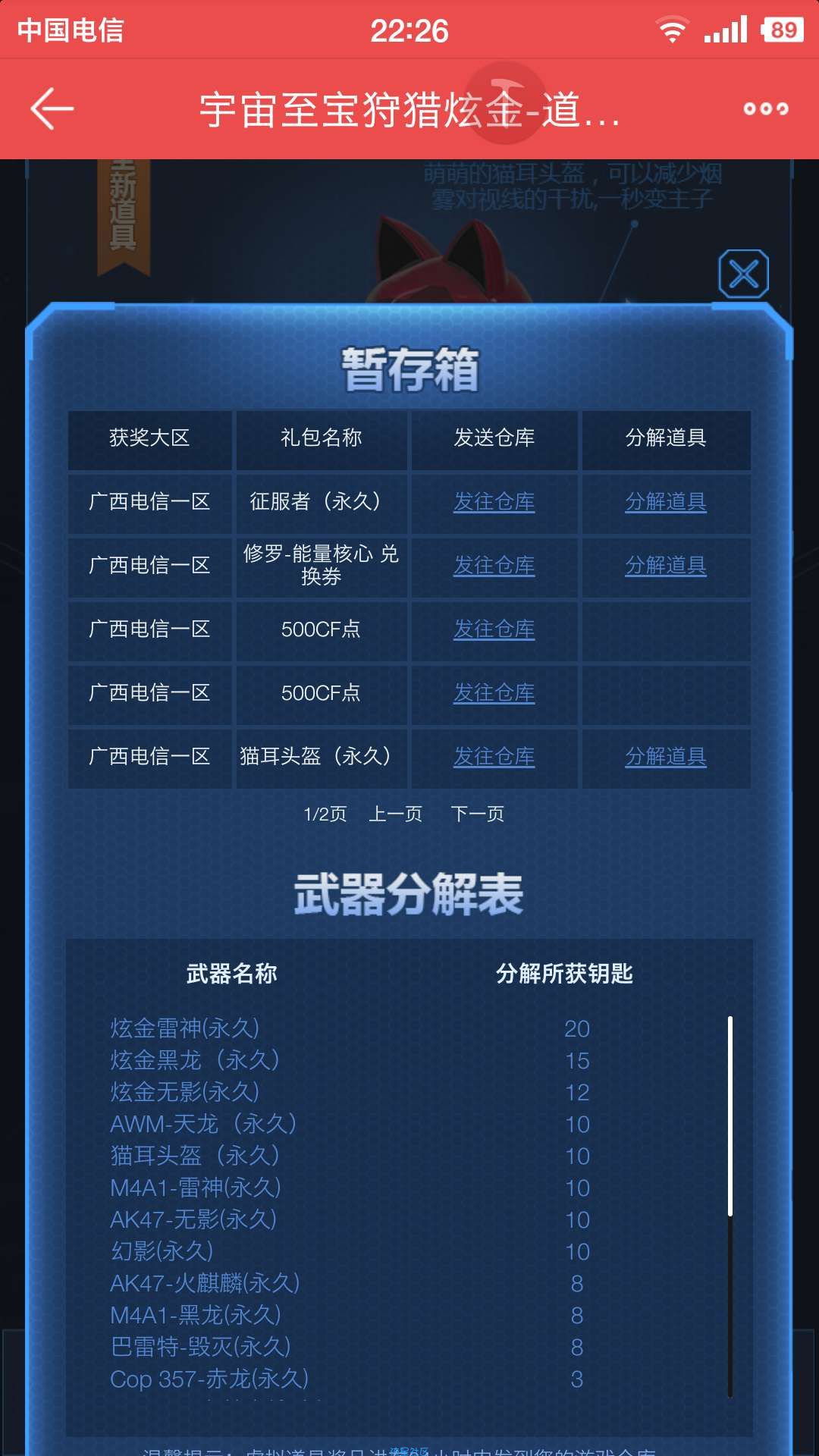Decompose the 猫耳头盔（永久）item
Viewport: 819px width, 1456px height.
click(665, 756)
